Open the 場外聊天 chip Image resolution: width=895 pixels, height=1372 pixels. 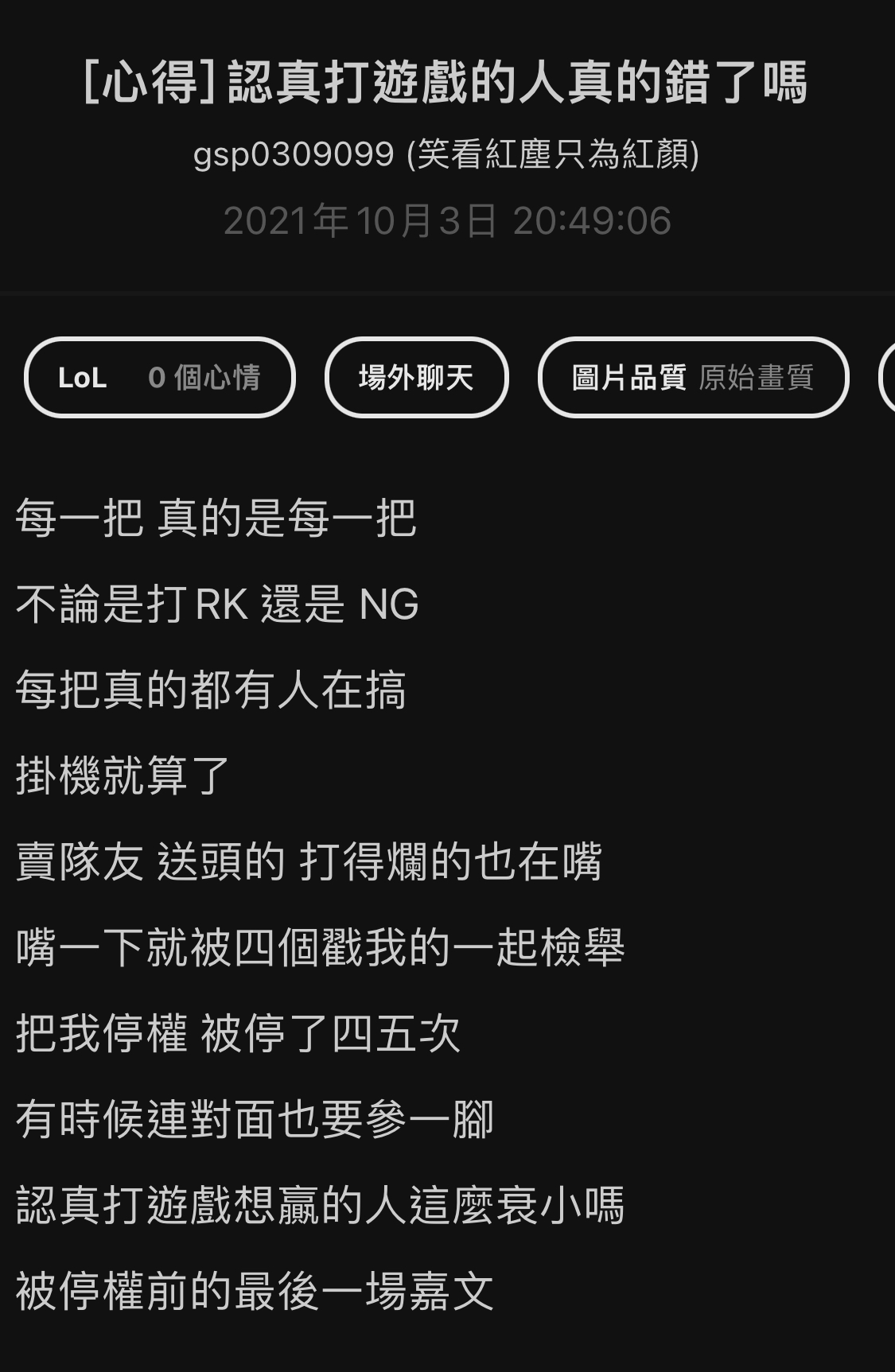pos(416,377)
